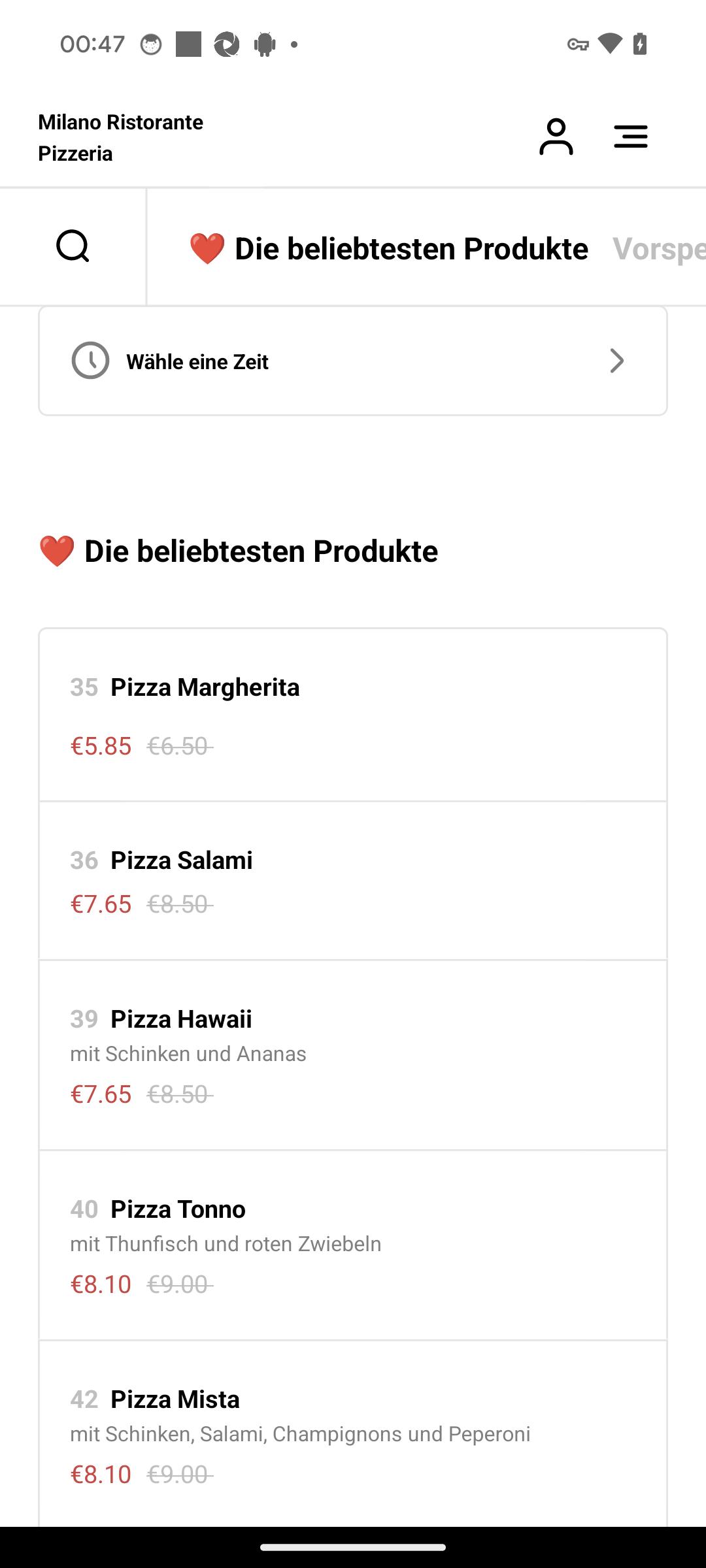Switch to the Vorspeisen category tab

tap(659, 248)
